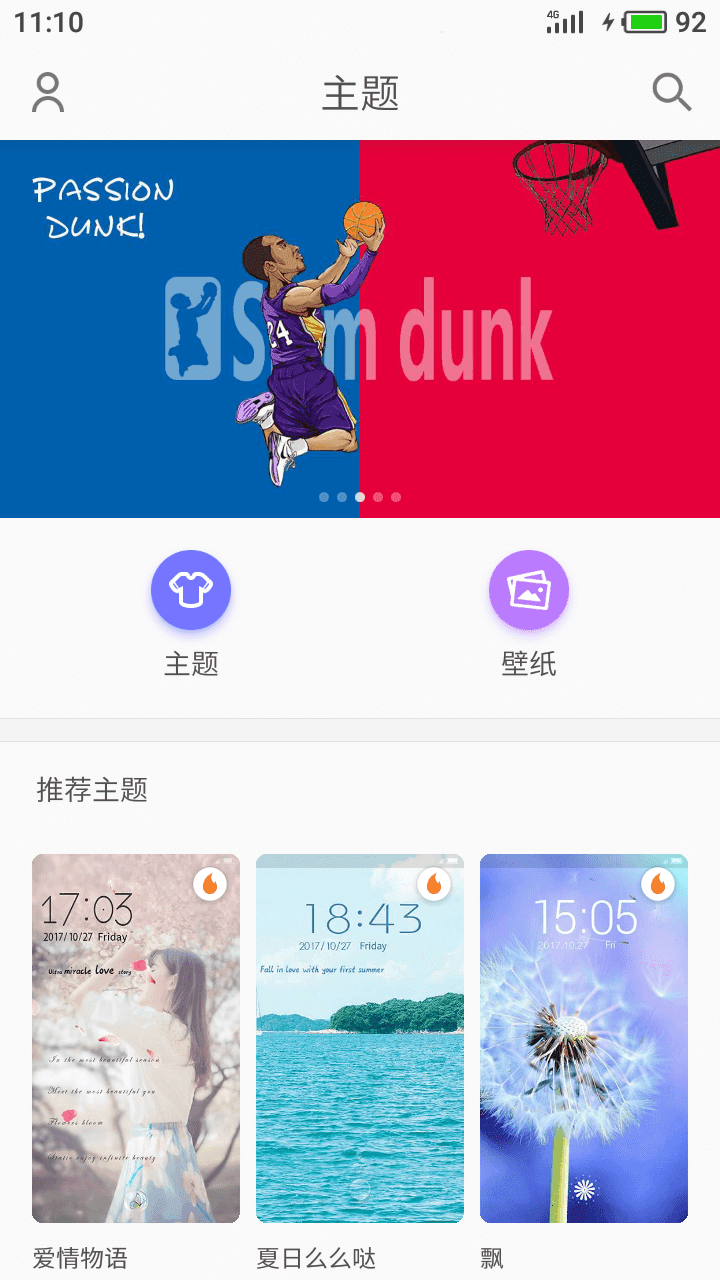The height and width of the screenshot is (1280, 720).
Task: Tap the hot badge on 爱情物语 theme
Action: (210, 884)
